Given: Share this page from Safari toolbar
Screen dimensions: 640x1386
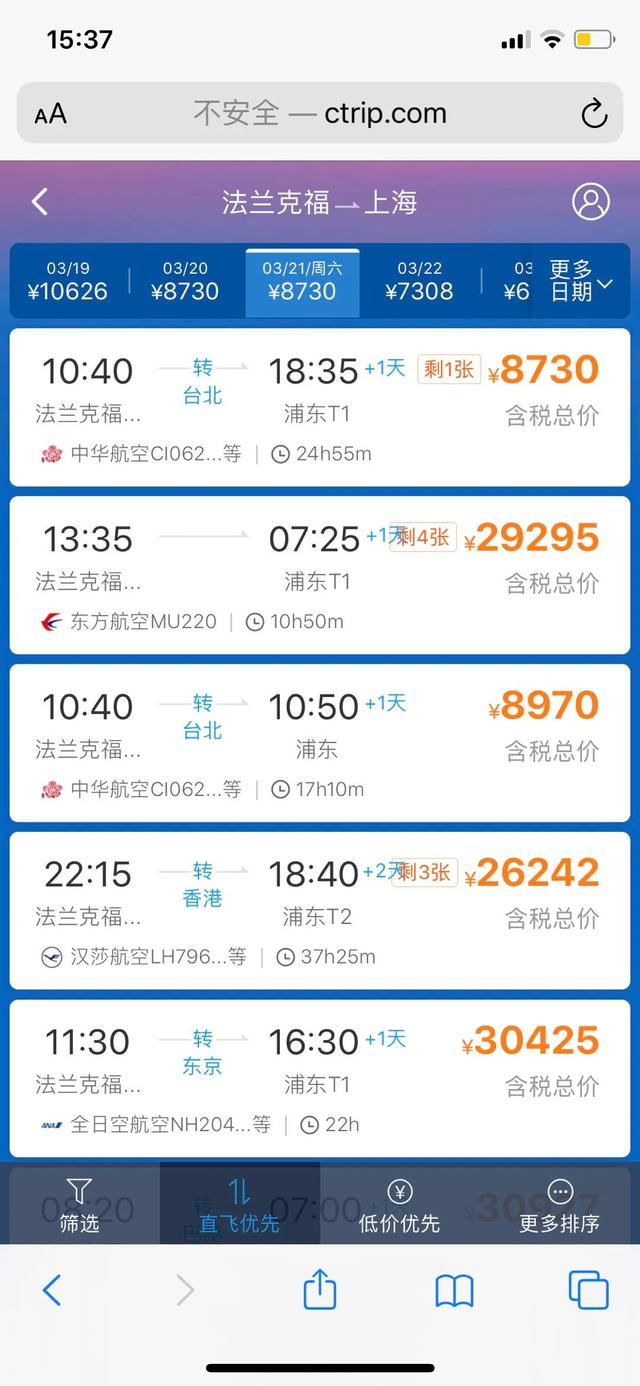Looking at the screenshot, I should pyautogui.click(x=319, y=1289).
